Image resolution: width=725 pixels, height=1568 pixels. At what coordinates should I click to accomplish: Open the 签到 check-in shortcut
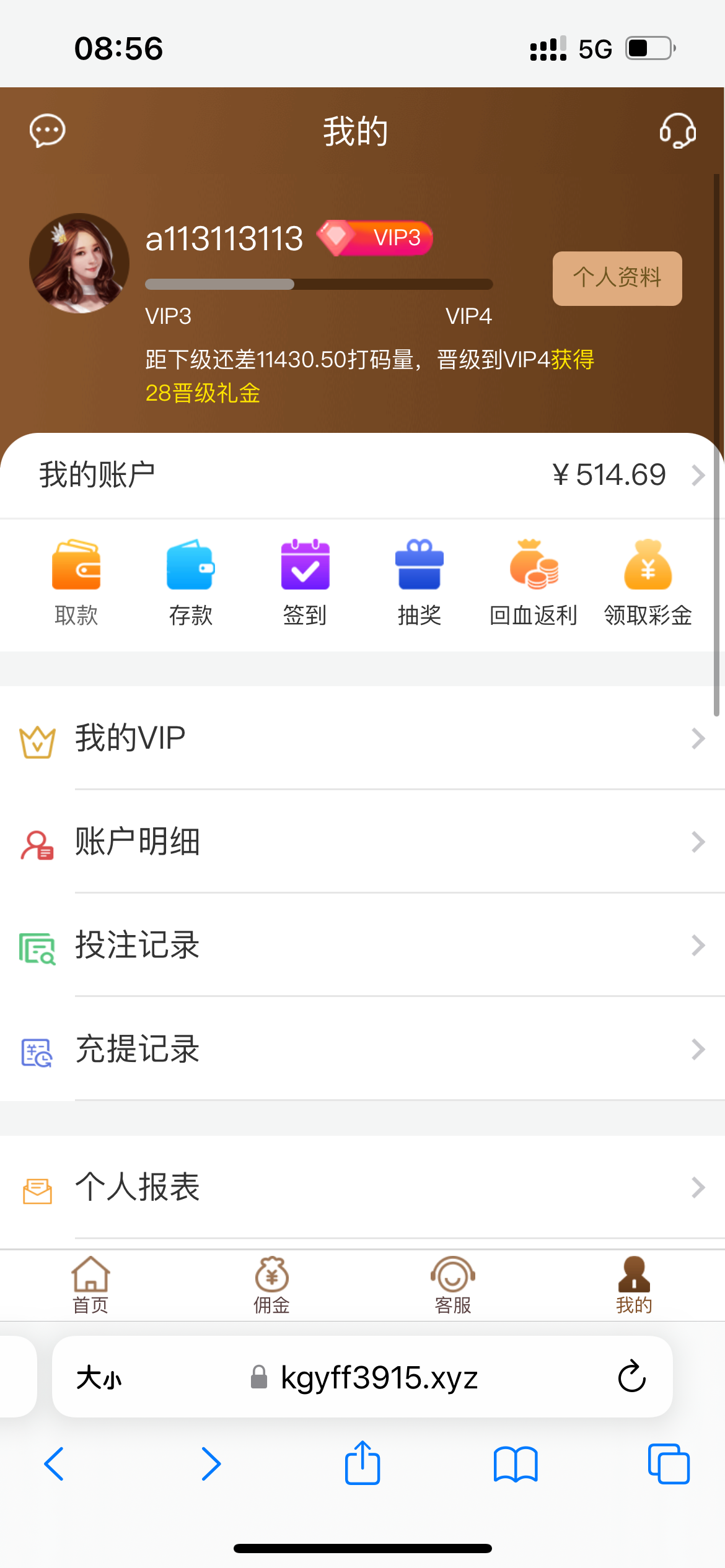(305, 582)
